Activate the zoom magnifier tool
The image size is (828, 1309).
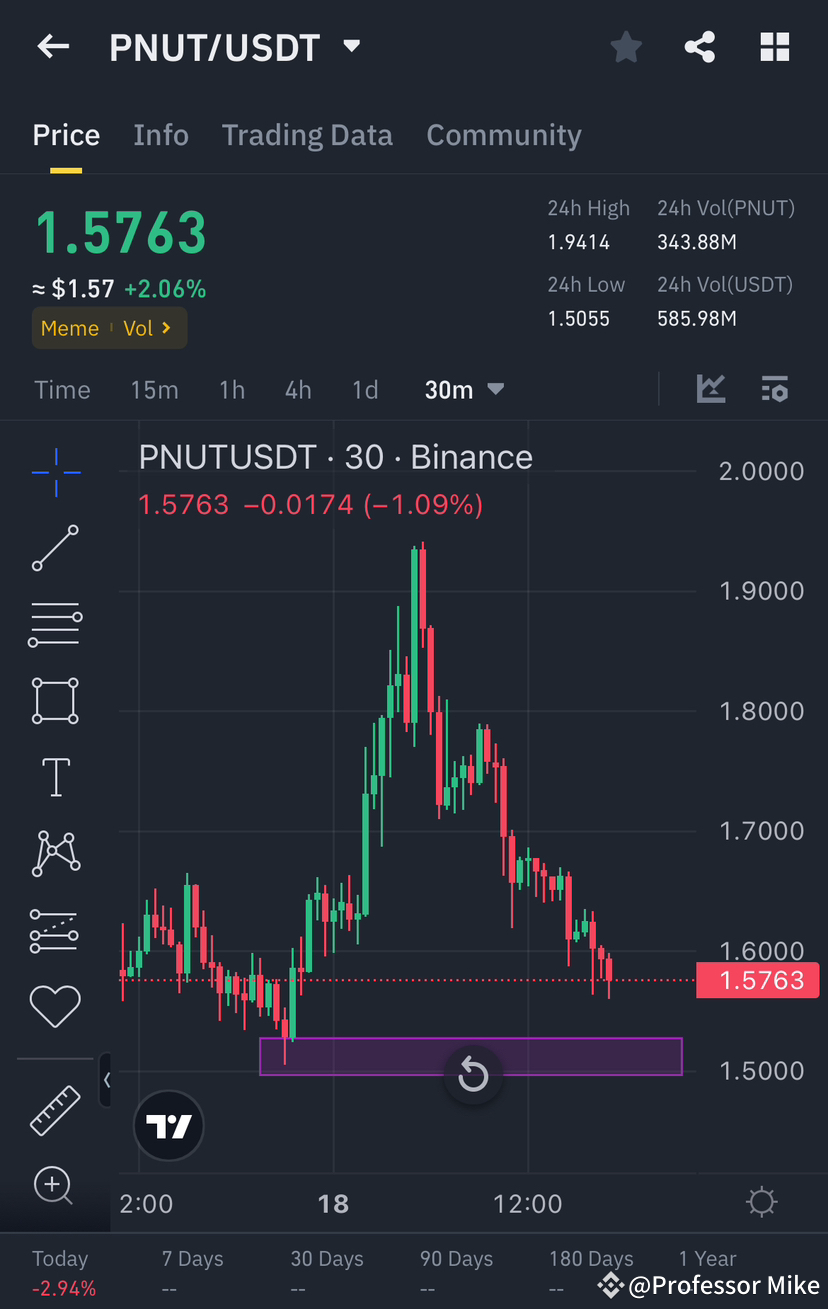pyautogui.click(x=54, y=1186)
